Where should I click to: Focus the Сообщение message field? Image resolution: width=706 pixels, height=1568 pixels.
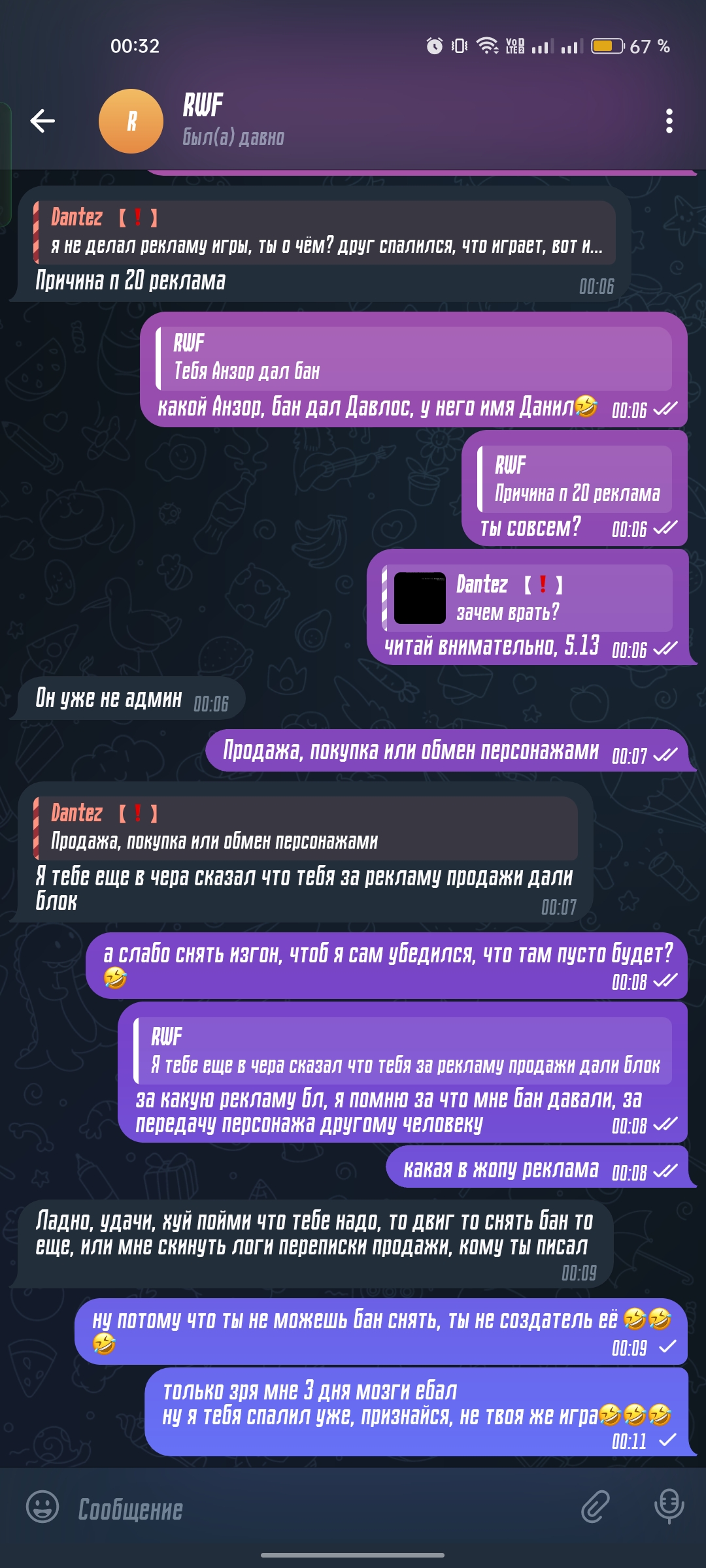click(x=314, y=1509)
